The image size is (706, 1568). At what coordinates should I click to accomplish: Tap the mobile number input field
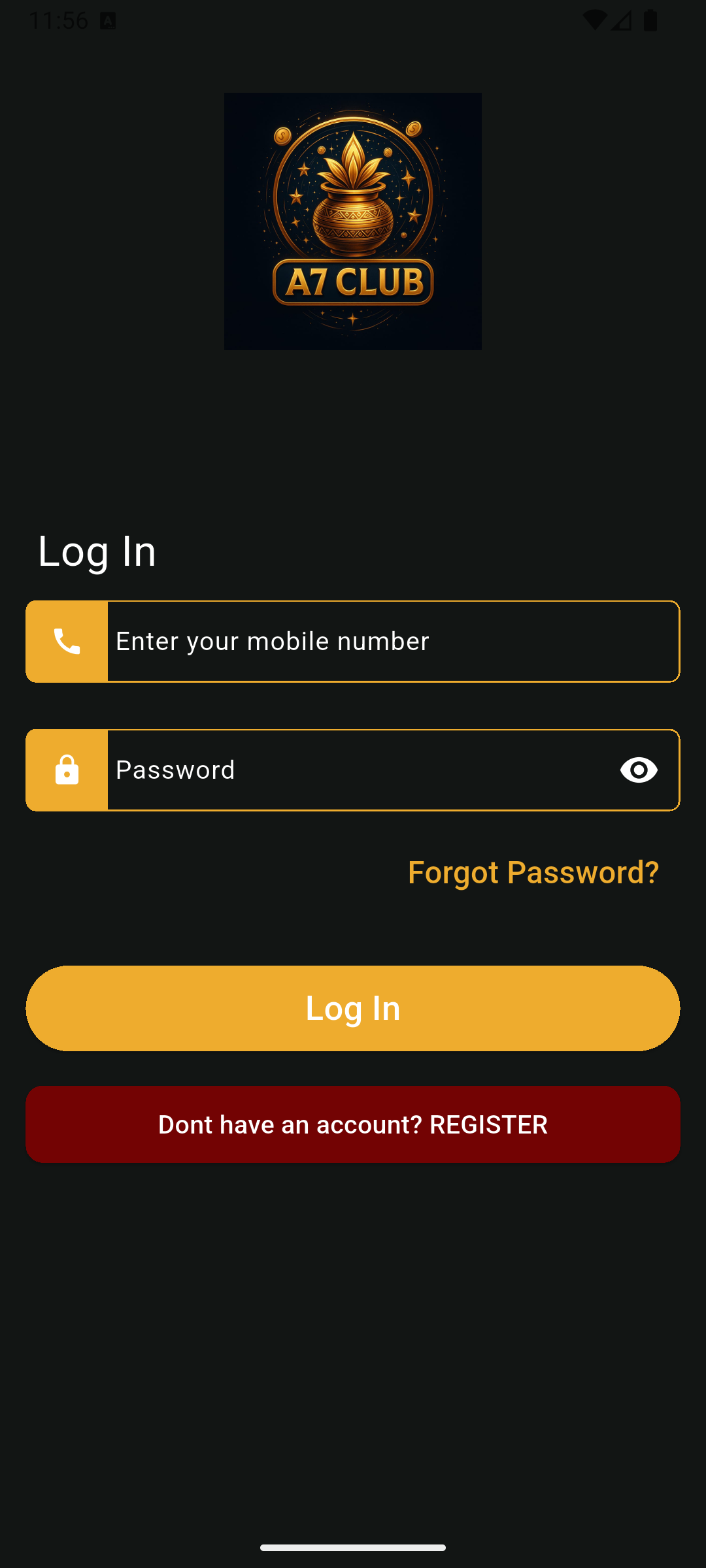coord(392,642)
